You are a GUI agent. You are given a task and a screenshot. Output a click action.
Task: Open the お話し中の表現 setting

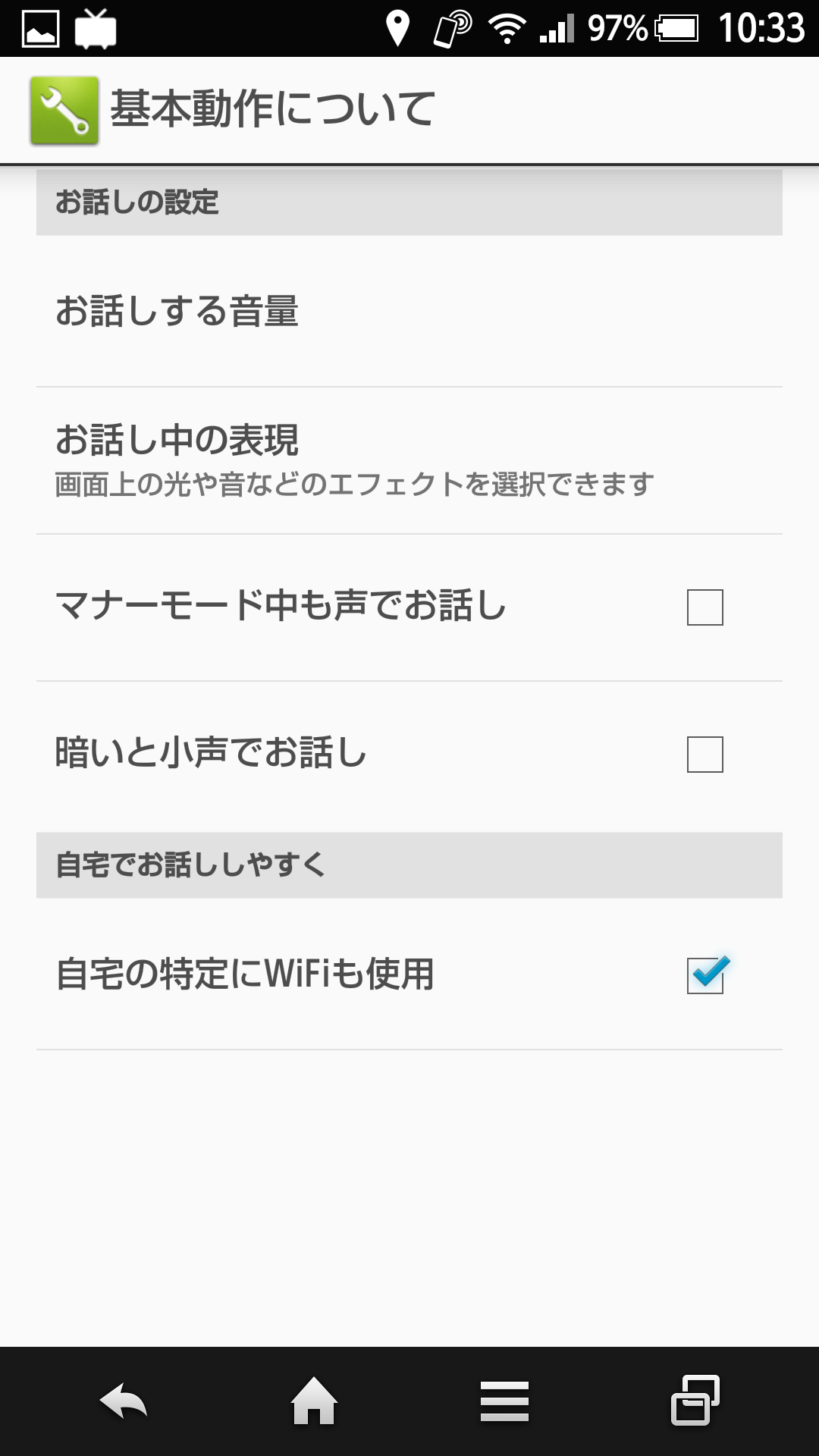[x=409, y=460]
